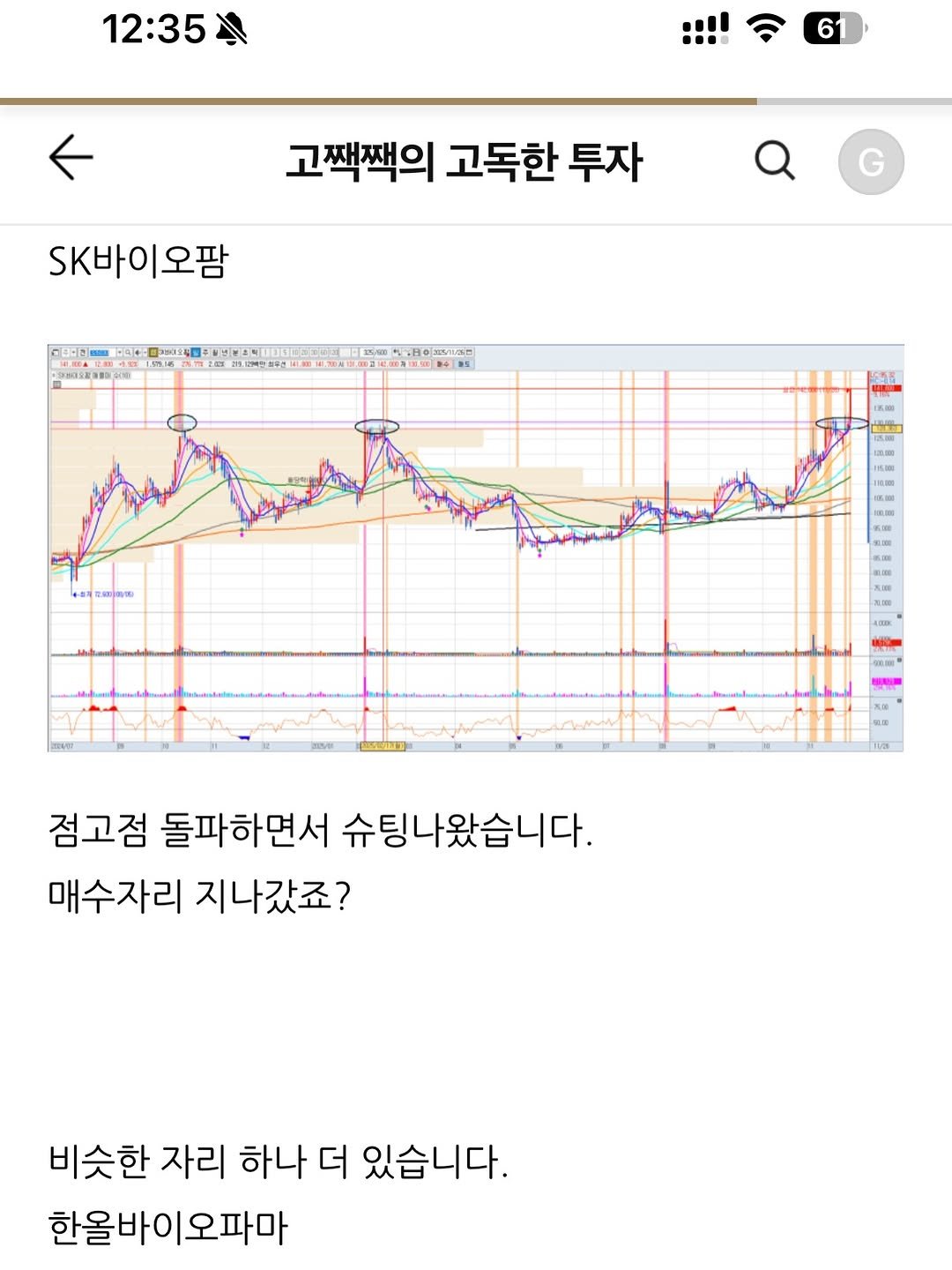Toggle the 틱 (tick) chart period button
This screenshot has width=952, height=1270.
[x=253, y=349]
